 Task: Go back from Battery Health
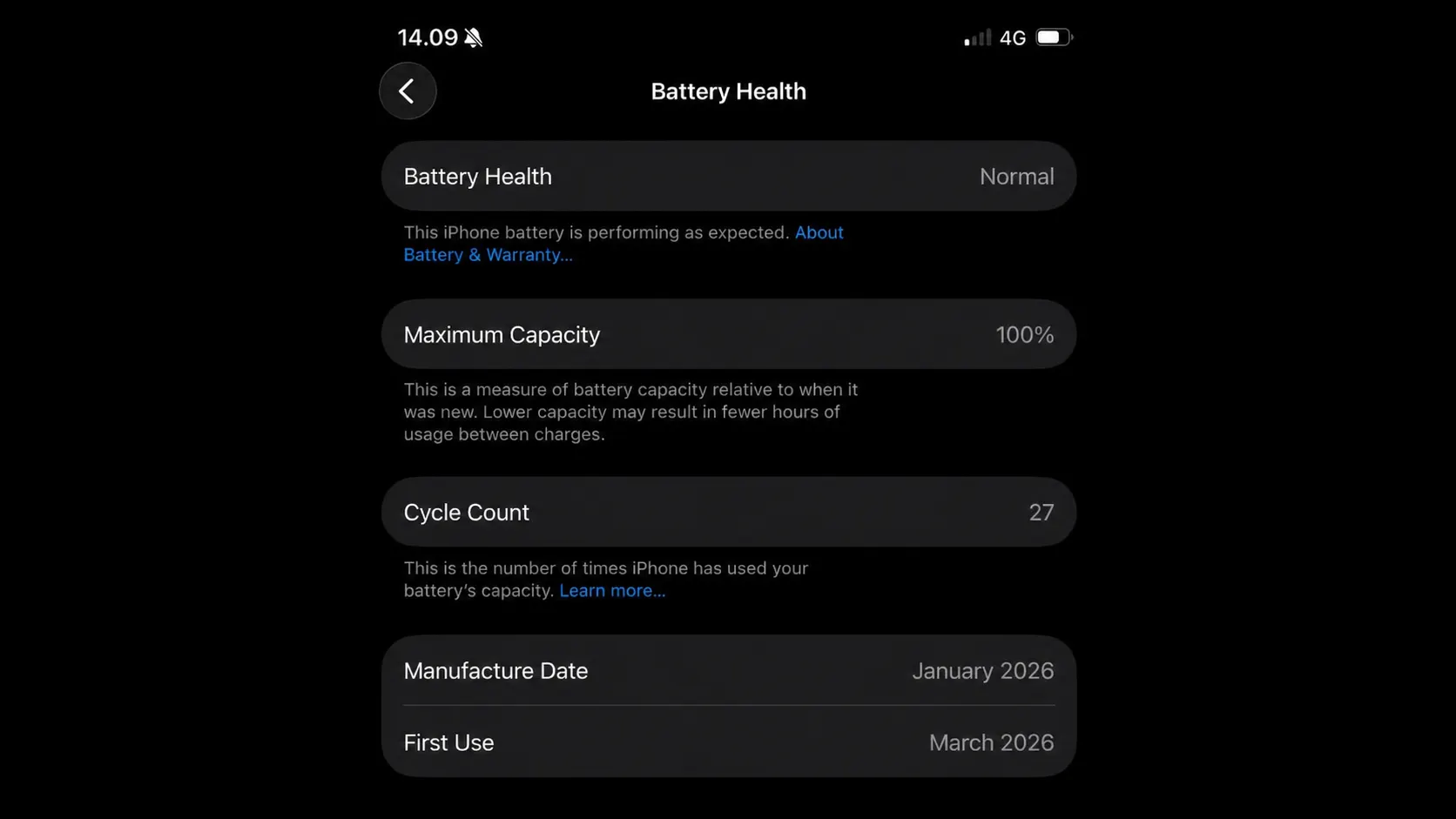[408, 91]
